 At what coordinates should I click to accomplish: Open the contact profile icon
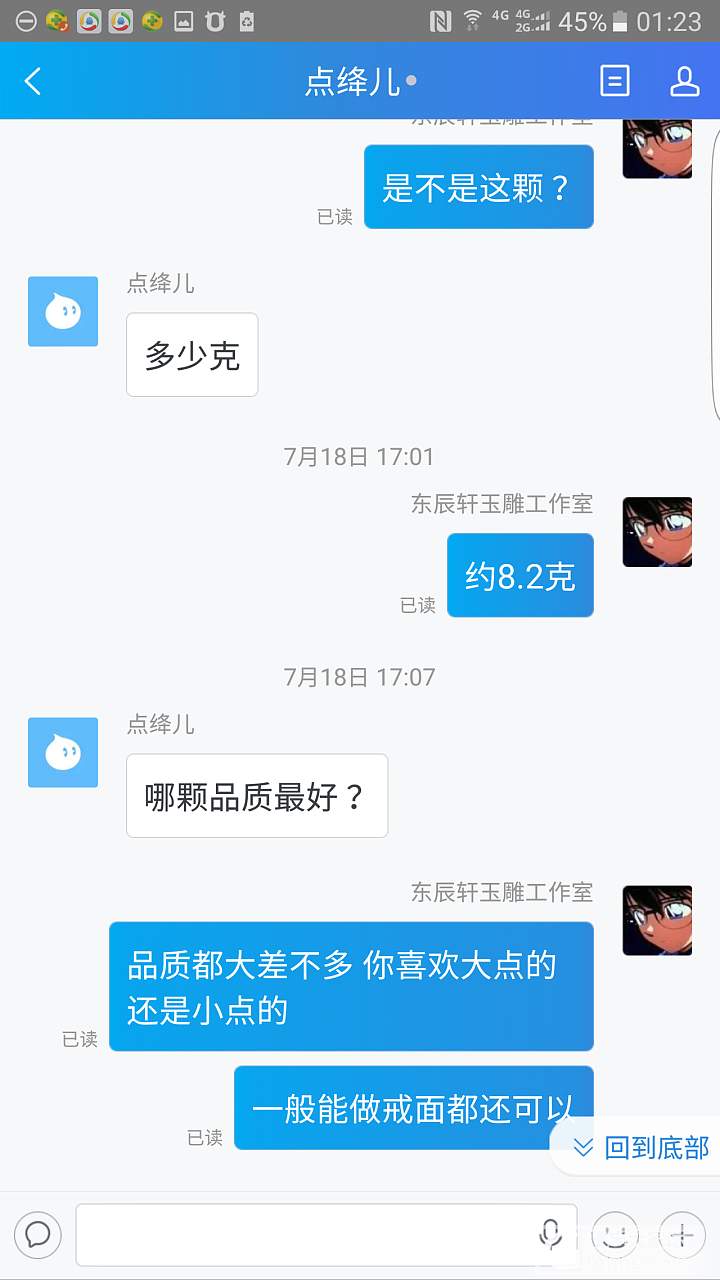point(684,81)
